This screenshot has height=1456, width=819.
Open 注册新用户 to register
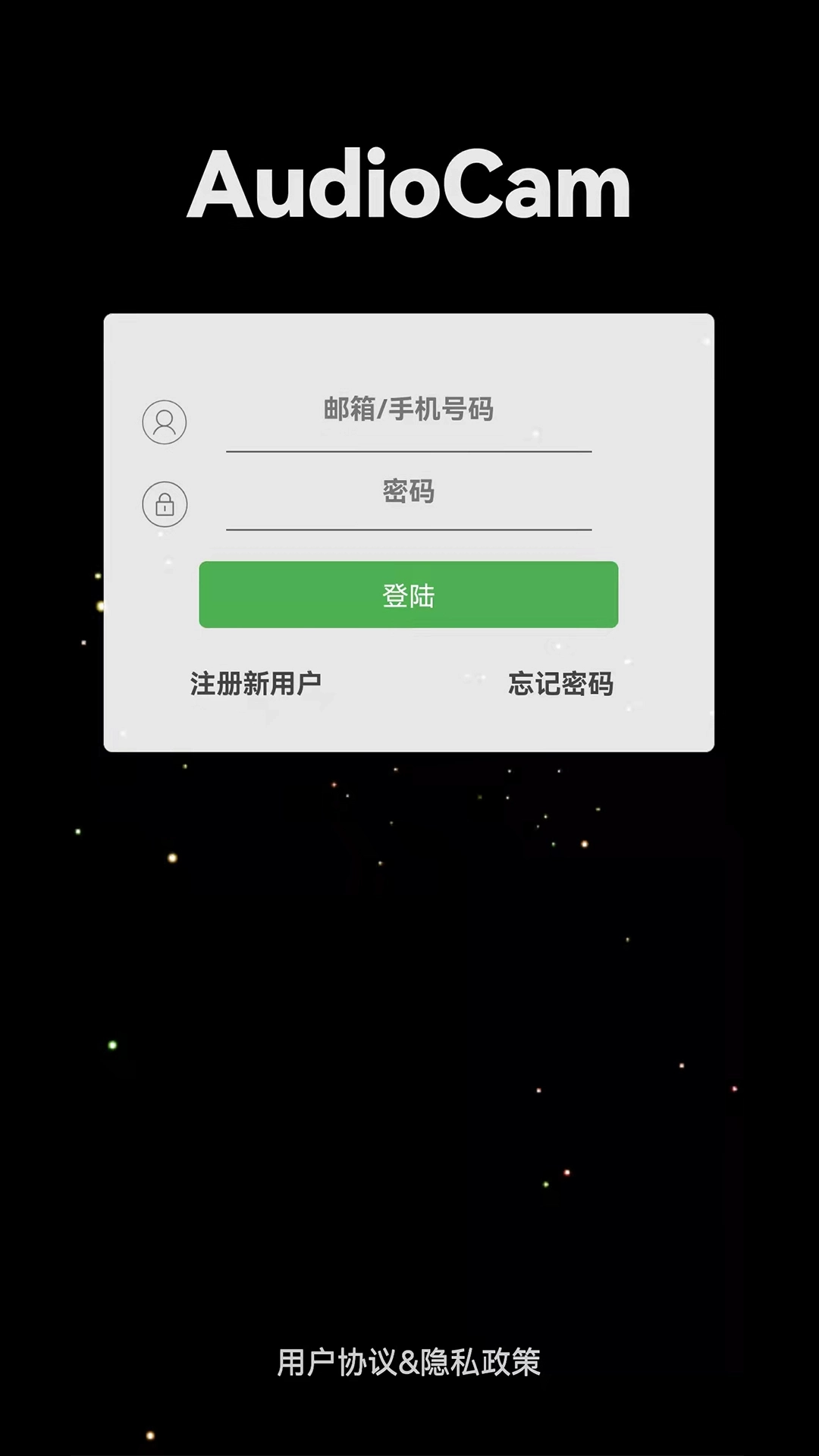point(256,683)
